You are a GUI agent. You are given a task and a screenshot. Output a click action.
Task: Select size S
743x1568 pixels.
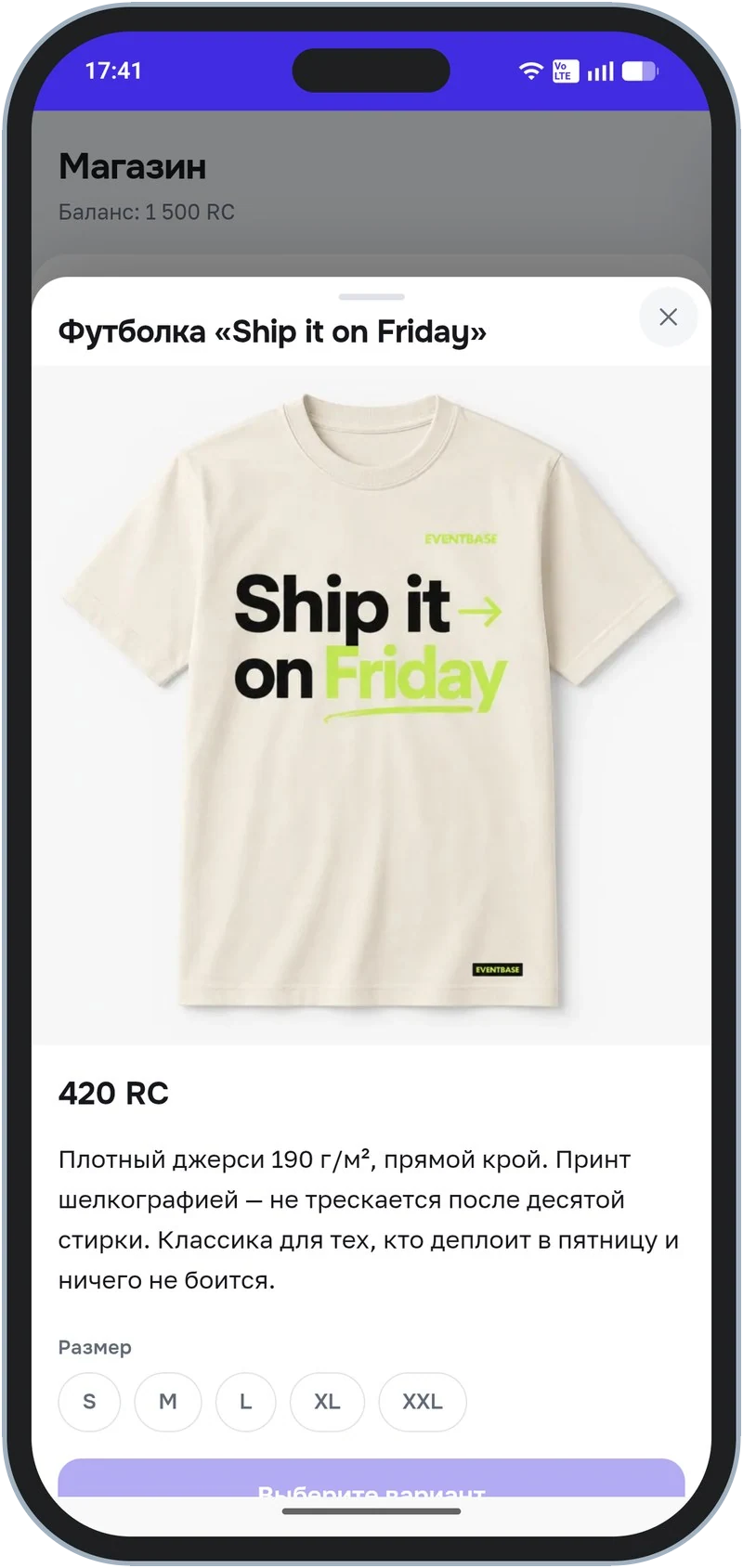[x=89, y=1402]
